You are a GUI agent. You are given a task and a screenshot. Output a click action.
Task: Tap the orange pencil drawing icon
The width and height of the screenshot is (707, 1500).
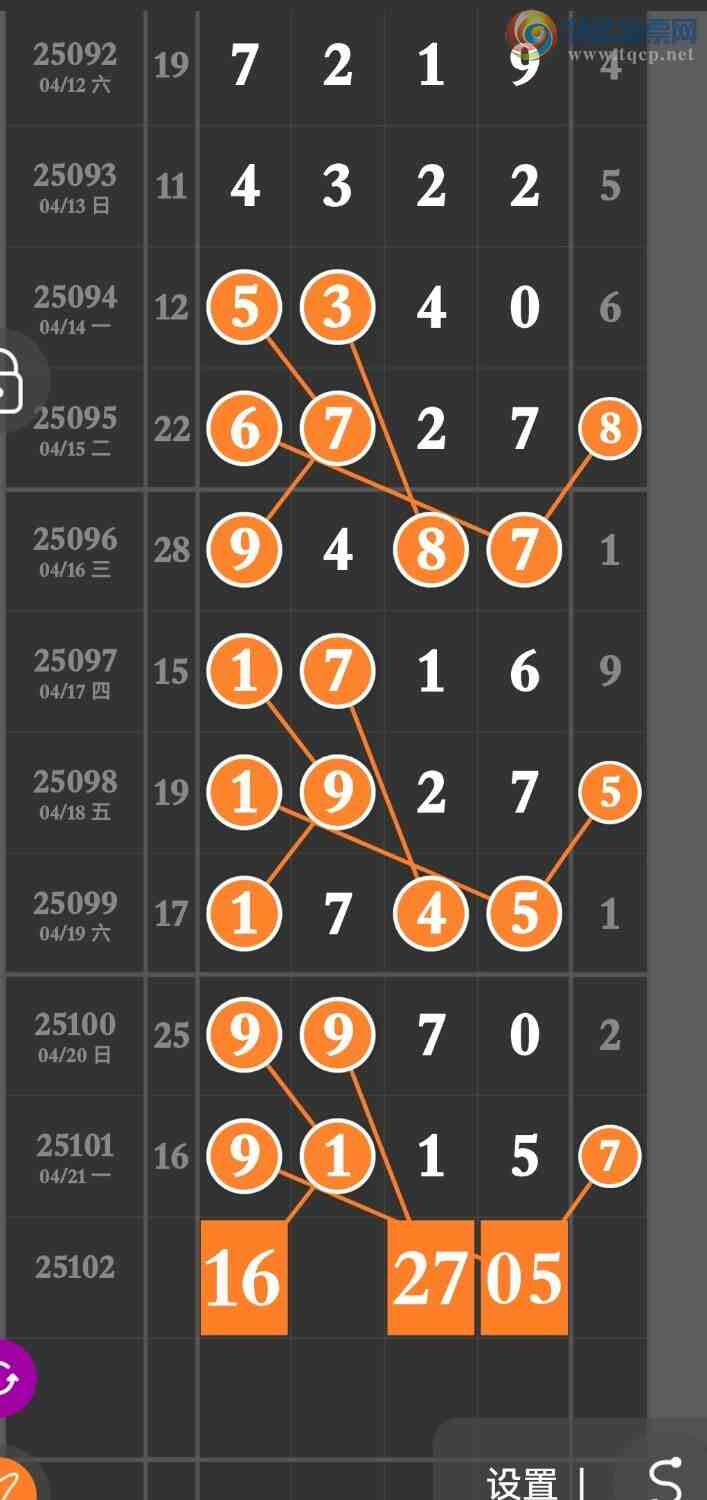tap(10, 1480)
